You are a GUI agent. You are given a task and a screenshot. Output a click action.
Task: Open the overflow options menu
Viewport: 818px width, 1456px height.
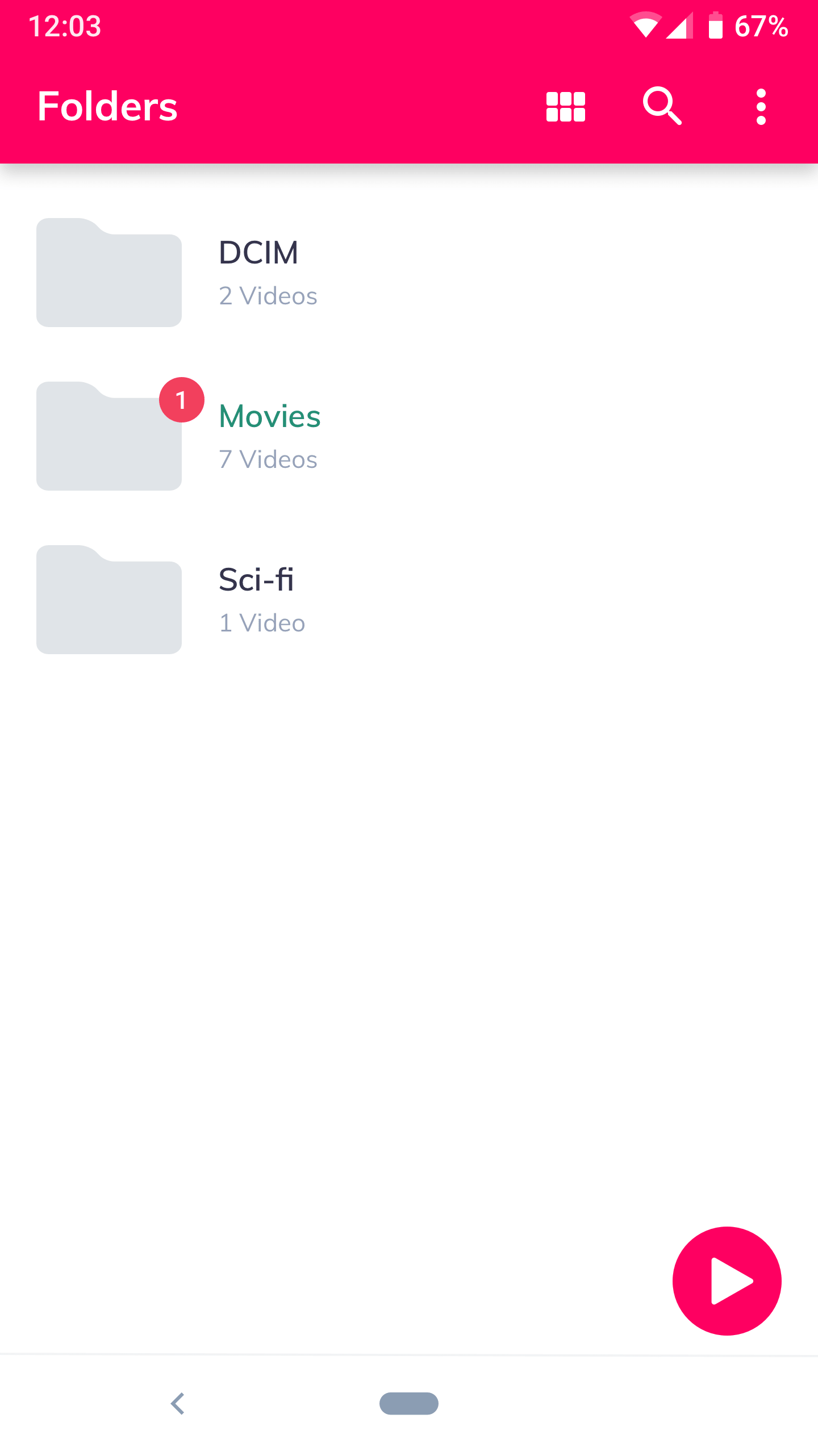[760, 106]
